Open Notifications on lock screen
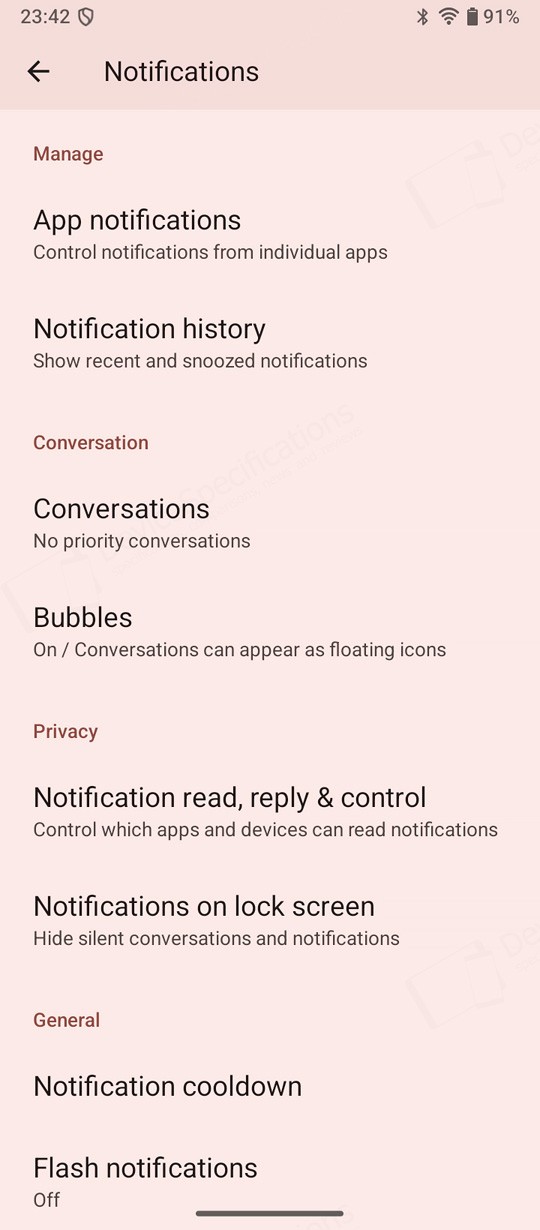540x1230 pixels. click(x=270, y=921)
